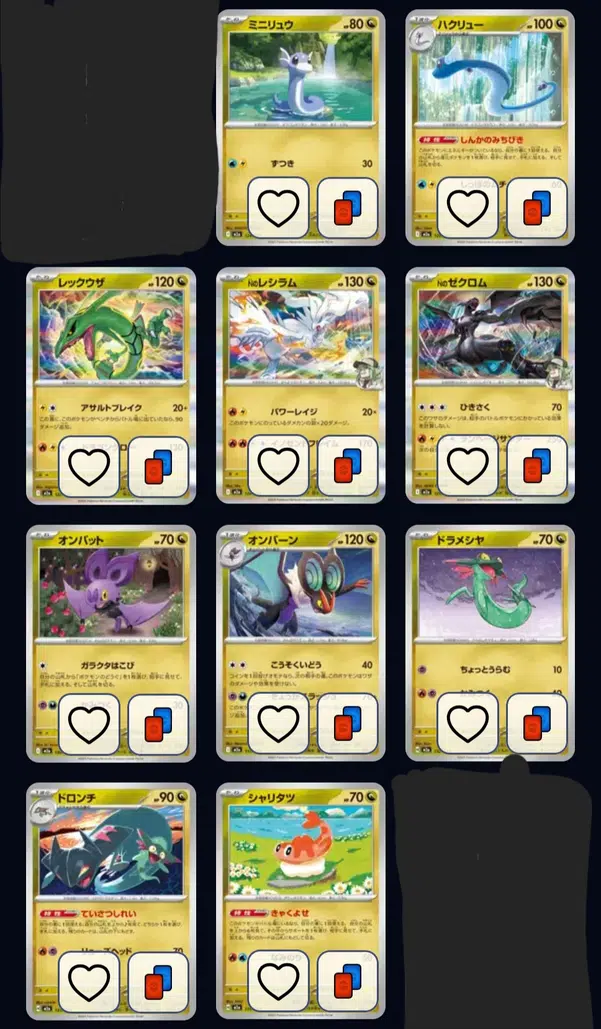
Task: Tap the heart button on the ミニリュウ card
Action: (x=279, y=208)
